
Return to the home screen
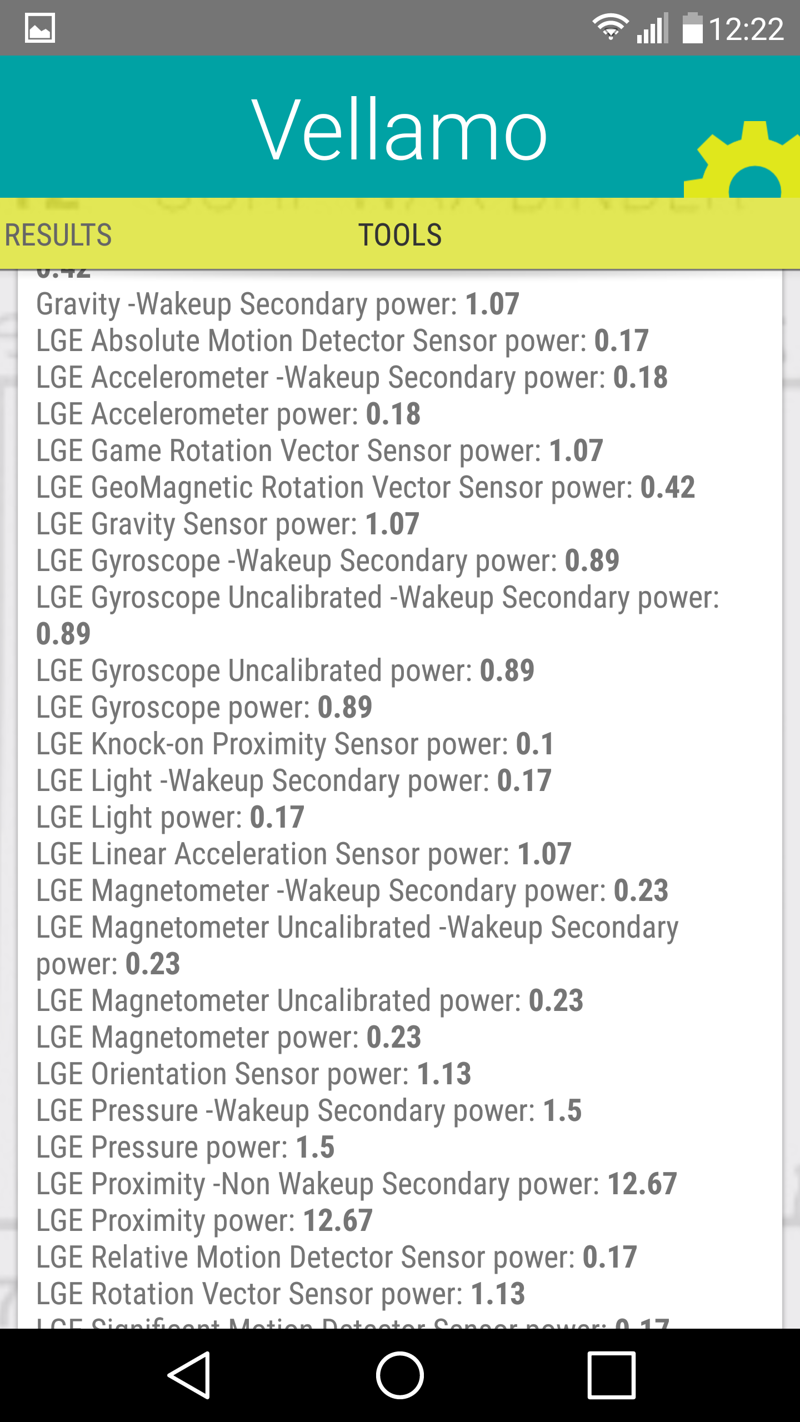pos(400,1375)
